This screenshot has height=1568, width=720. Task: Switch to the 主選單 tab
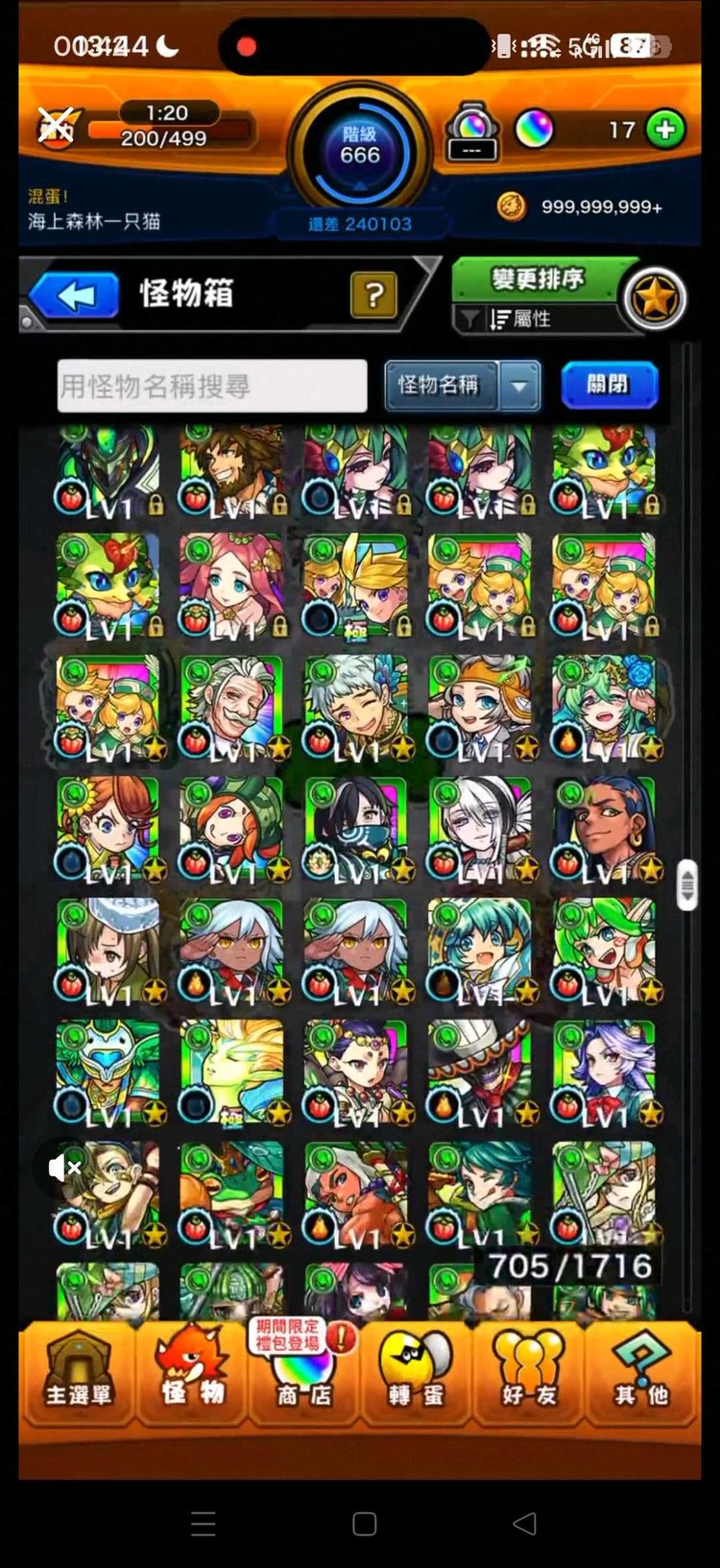tap(78, 1373)
